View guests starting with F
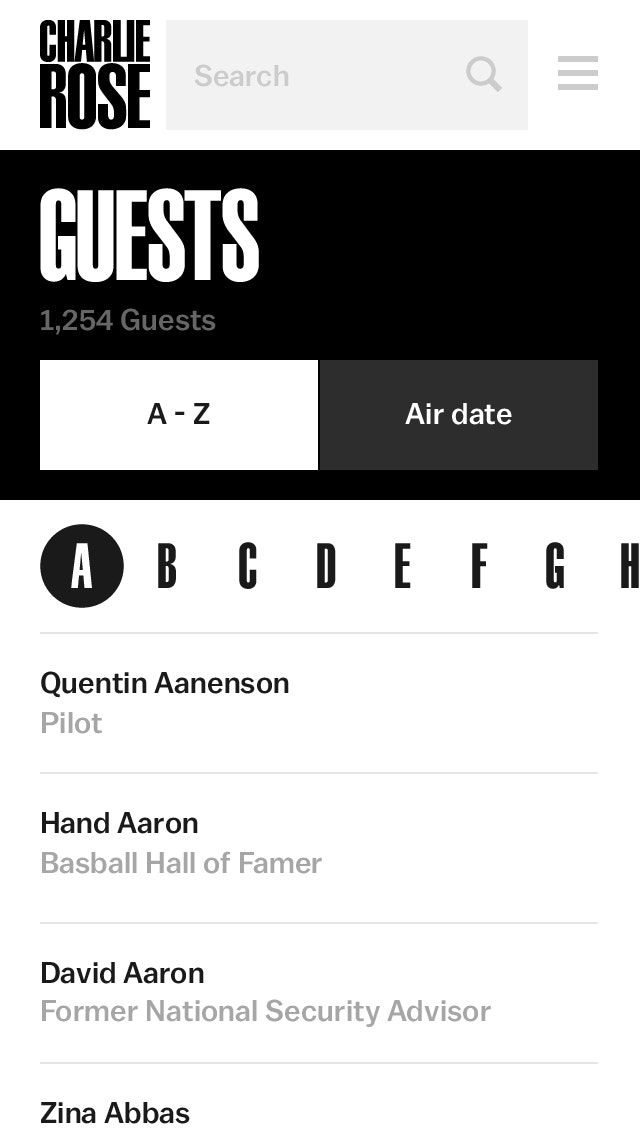The height and width of the screenshot is (1140, 640). [479, 566]
